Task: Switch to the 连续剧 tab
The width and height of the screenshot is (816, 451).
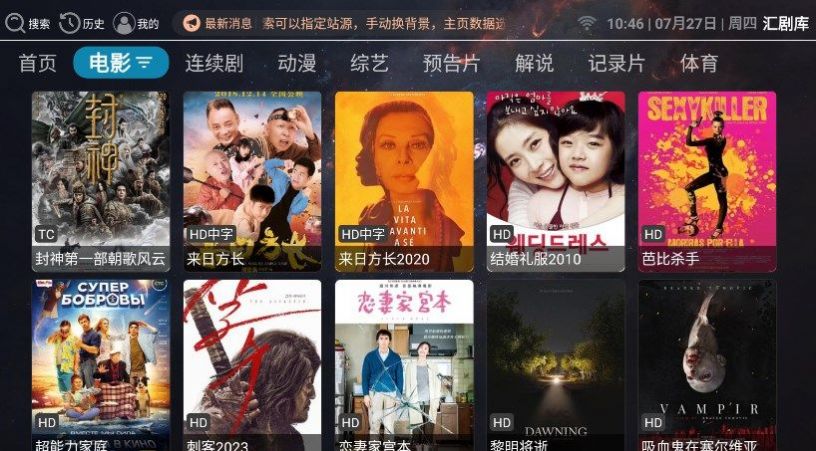Action: coord(213,63)
